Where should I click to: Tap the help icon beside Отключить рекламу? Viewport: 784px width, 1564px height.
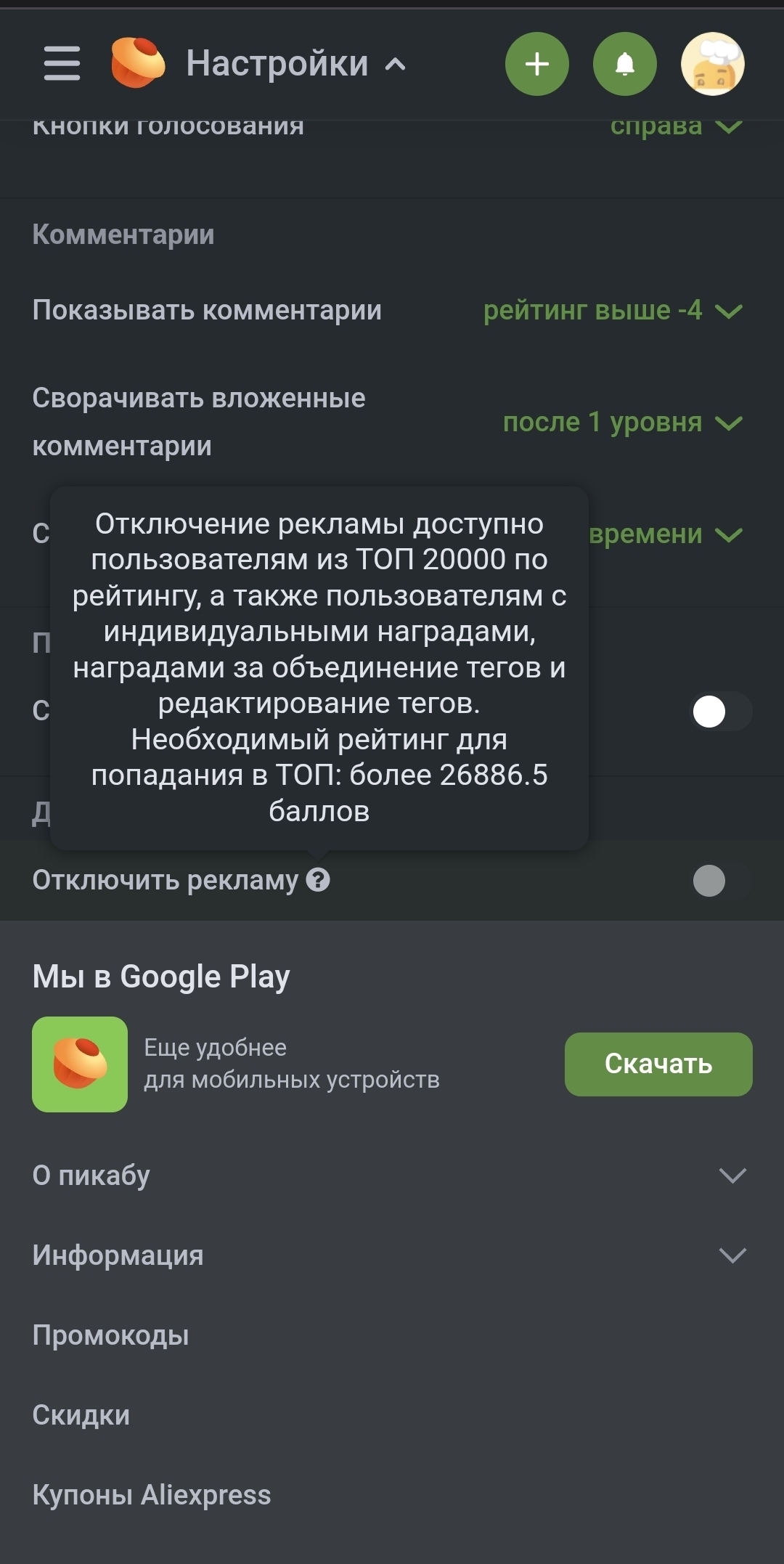[318, 880]
